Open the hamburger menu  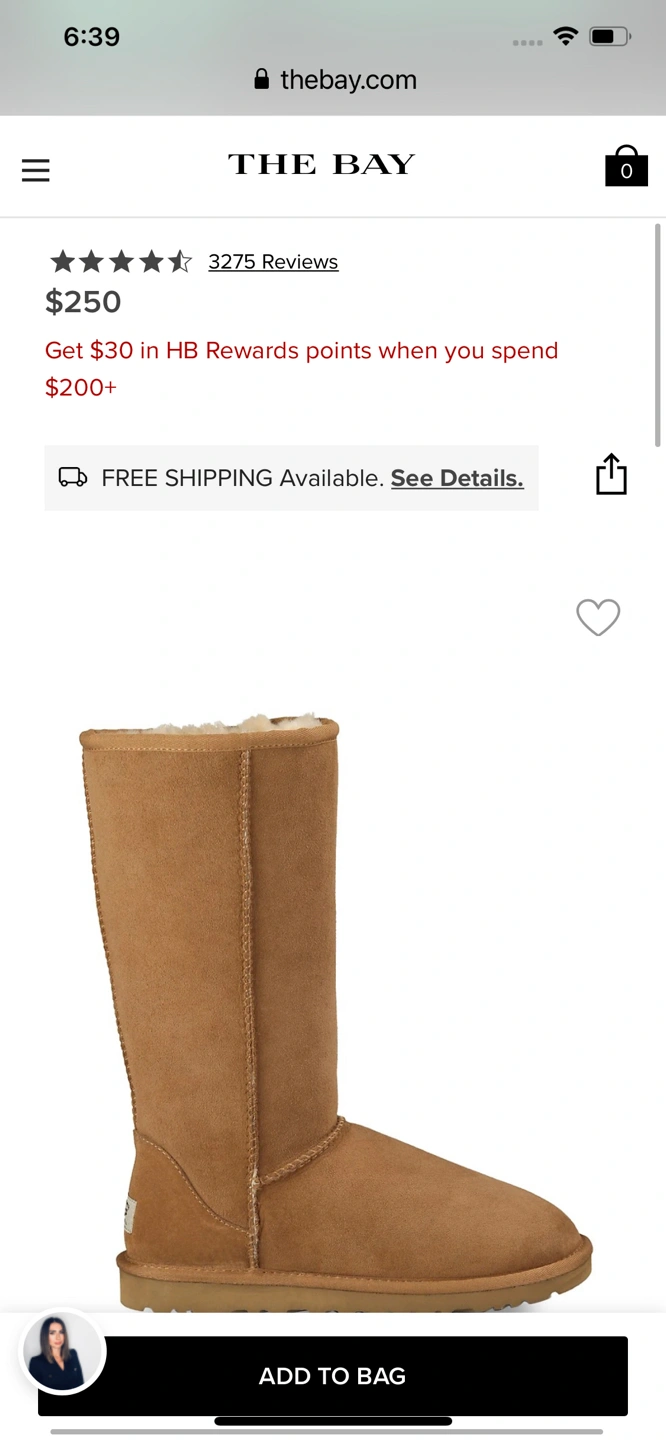pos(36,170)
